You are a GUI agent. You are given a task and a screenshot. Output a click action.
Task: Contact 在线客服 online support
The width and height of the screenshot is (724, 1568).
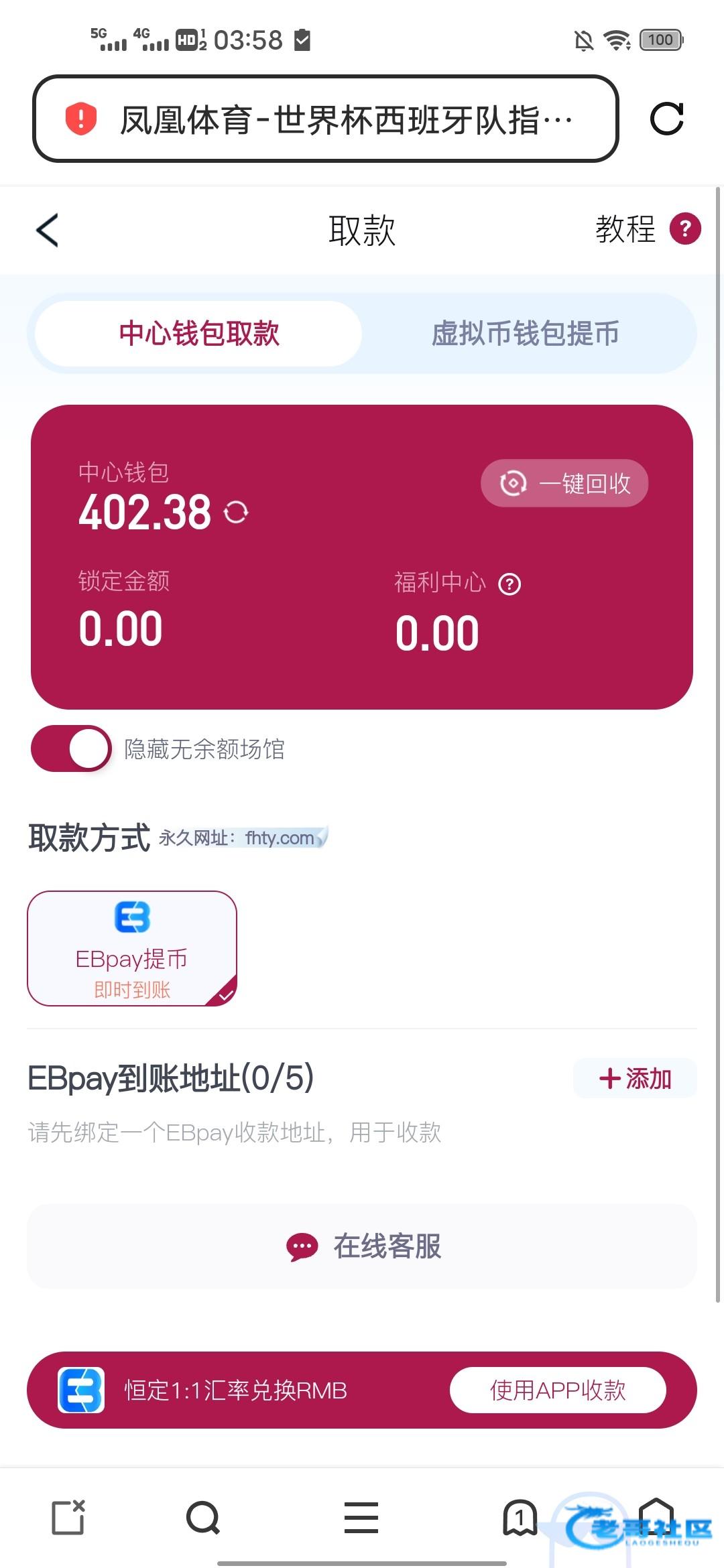coord(362,1246)
